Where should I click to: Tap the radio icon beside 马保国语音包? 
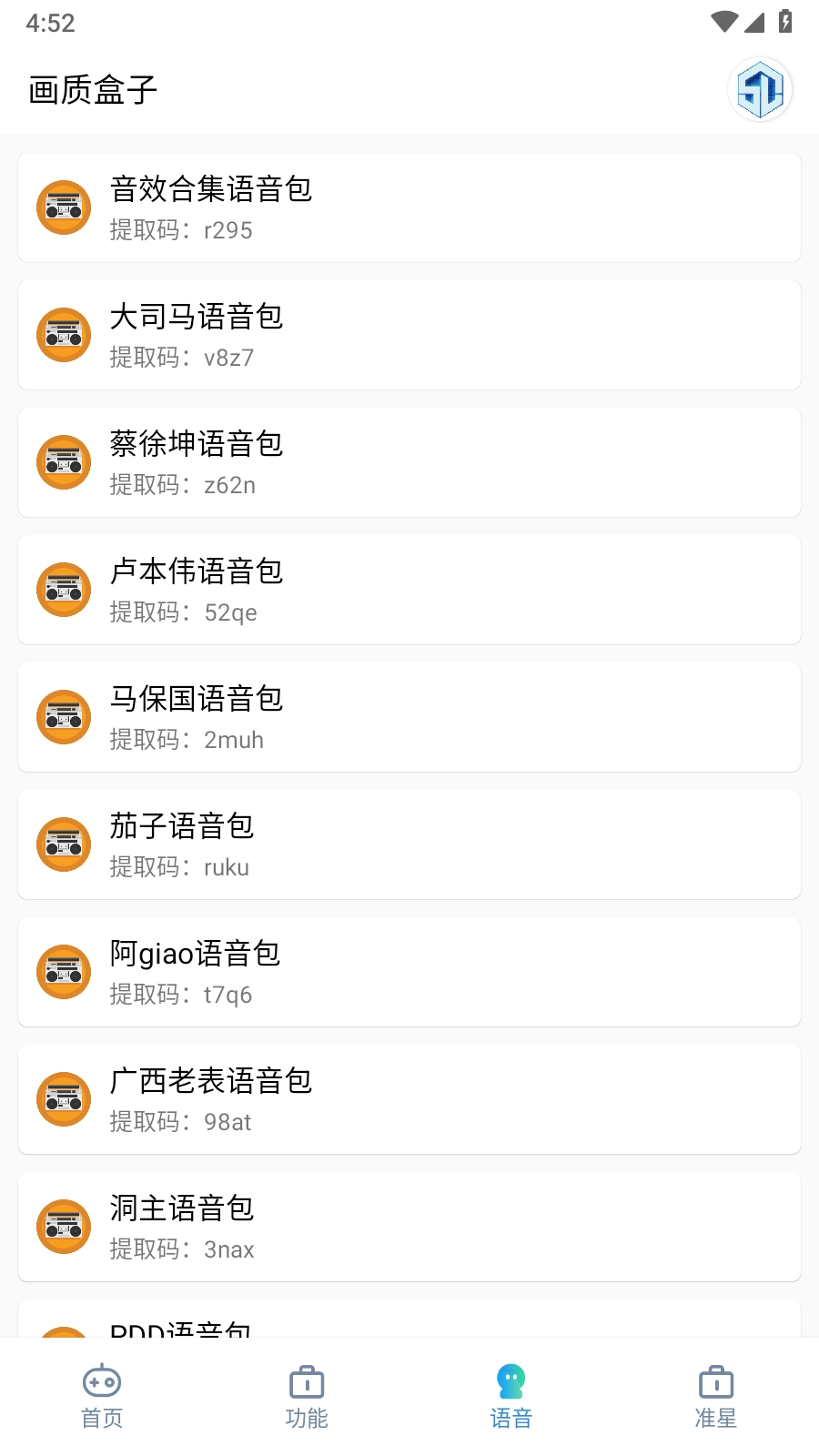pos(63,717)
